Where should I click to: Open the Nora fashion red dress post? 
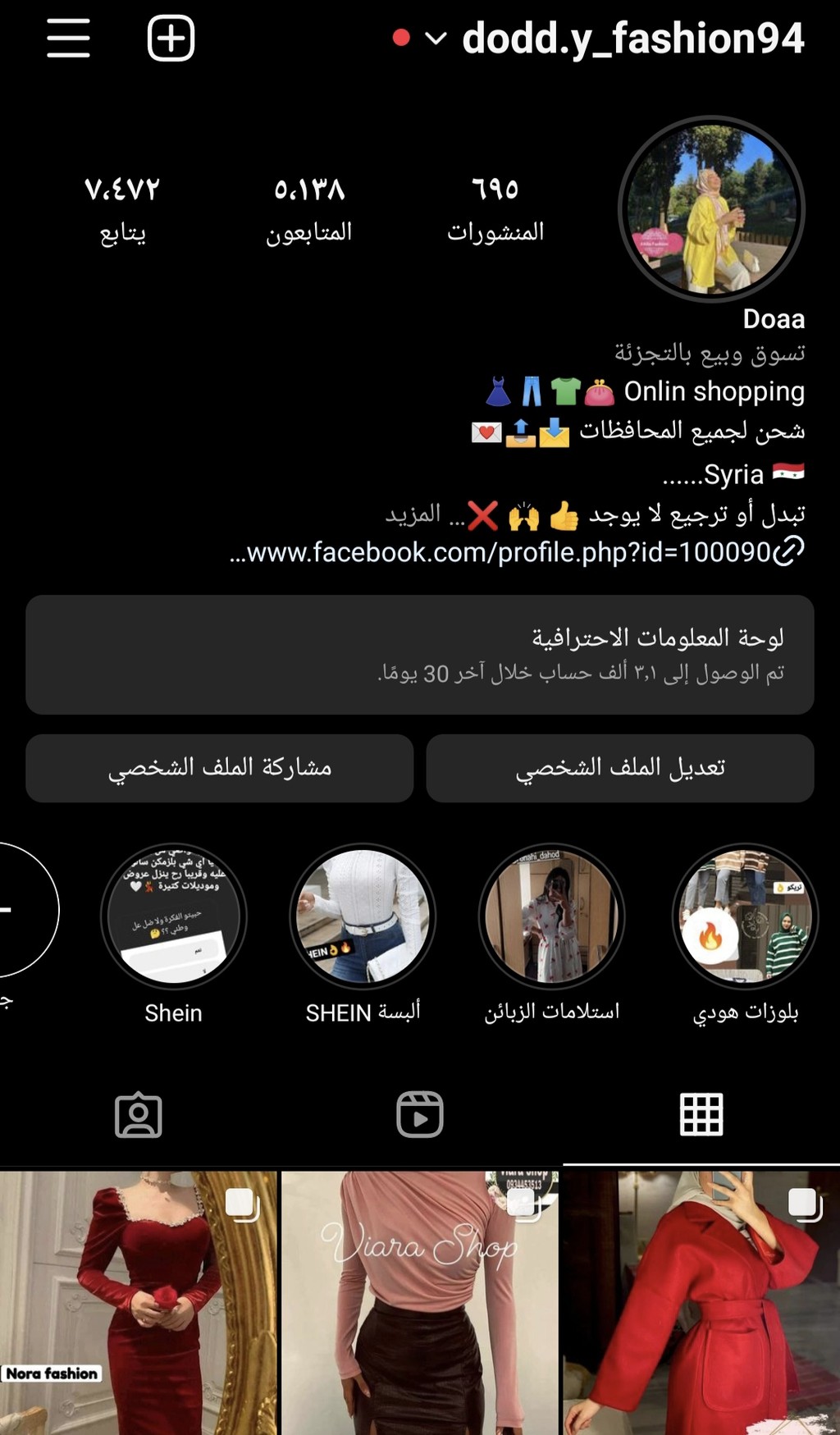coord(139,1303)
